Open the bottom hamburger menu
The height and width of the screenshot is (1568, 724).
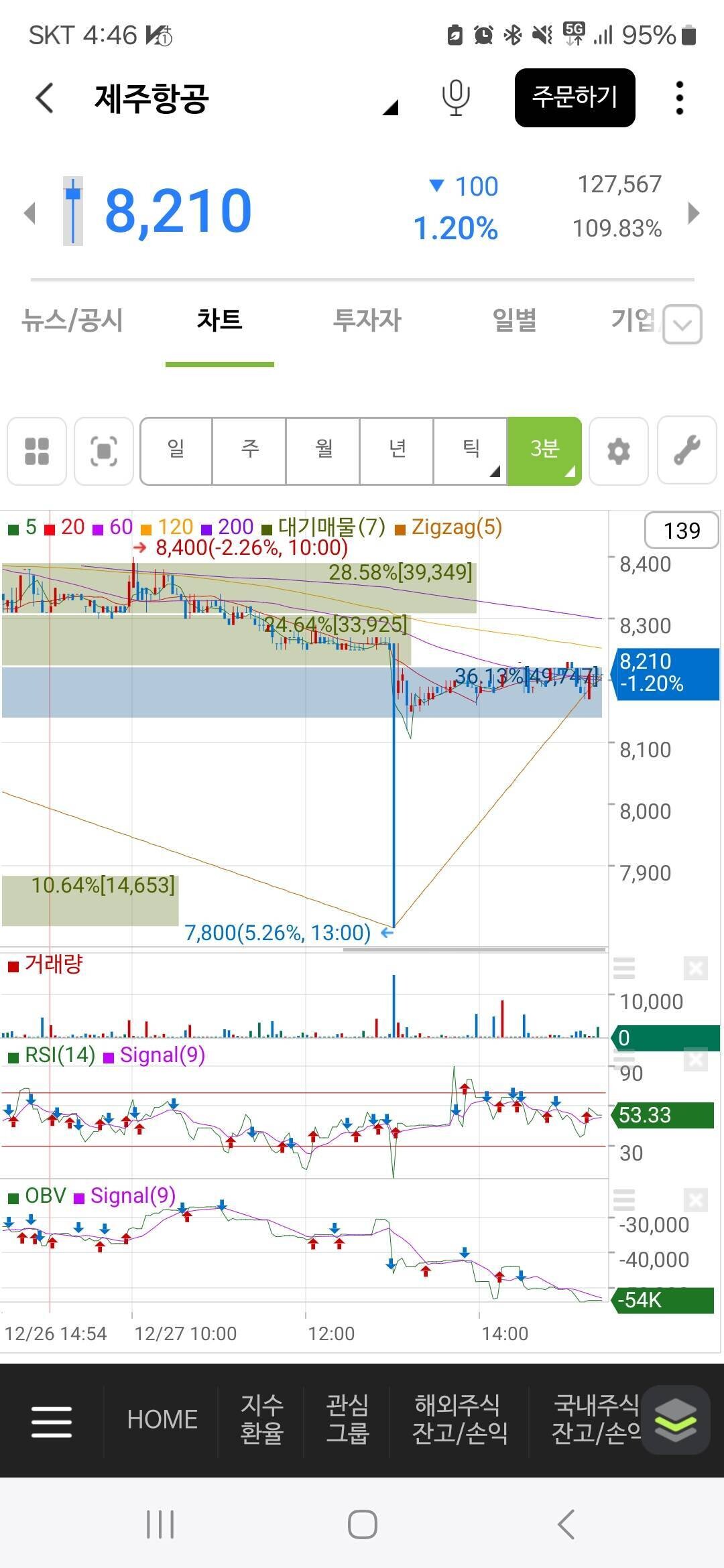coord(52,1421)
